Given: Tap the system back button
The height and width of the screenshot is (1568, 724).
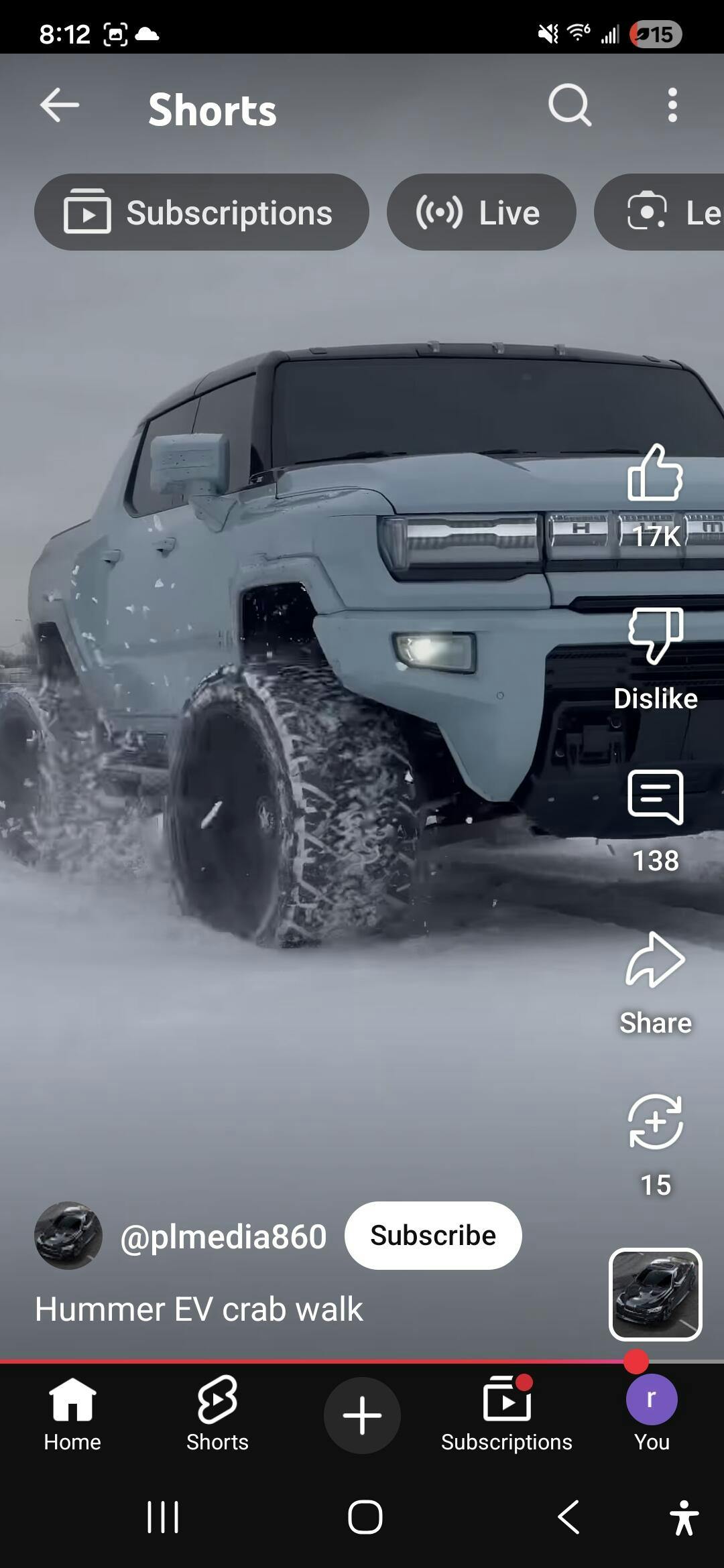Looking at the screenshot, I should 568,1517.
